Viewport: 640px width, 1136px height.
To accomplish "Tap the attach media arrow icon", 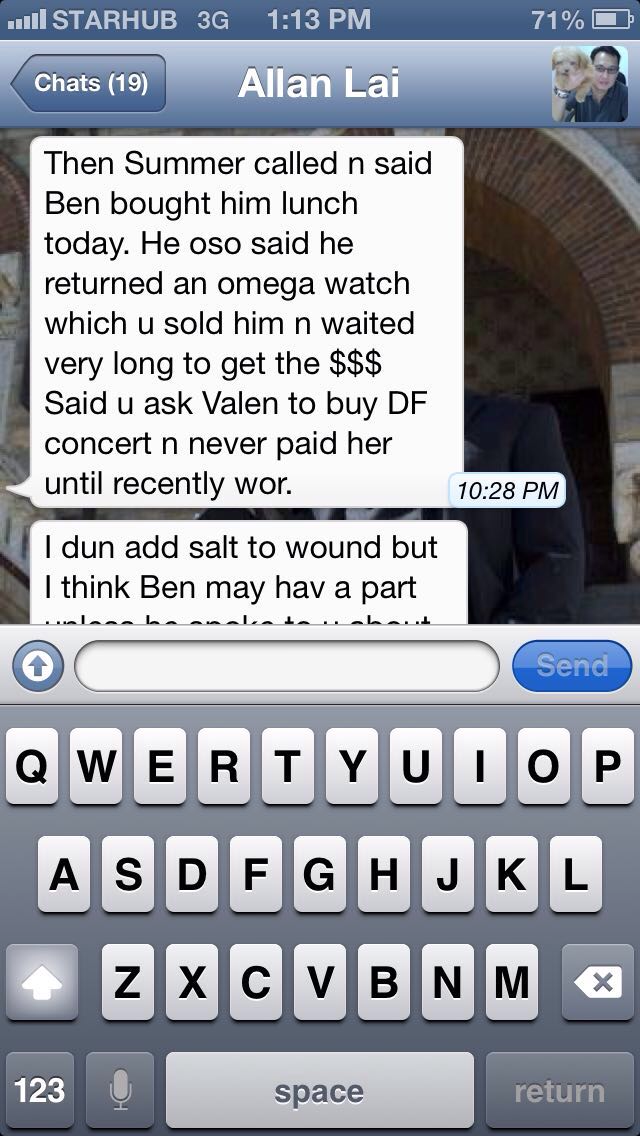I will [38, 667].
